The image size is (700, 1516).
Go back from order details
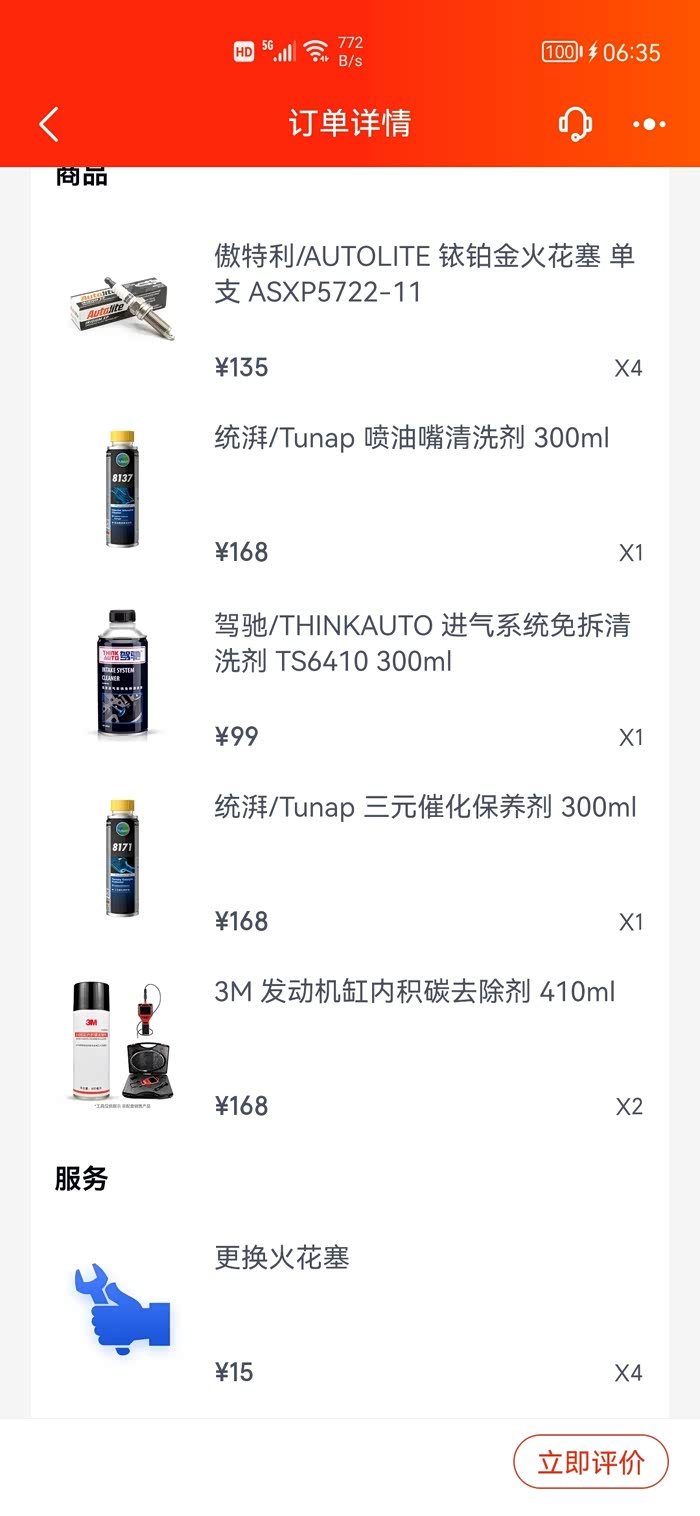pos(49,124)
